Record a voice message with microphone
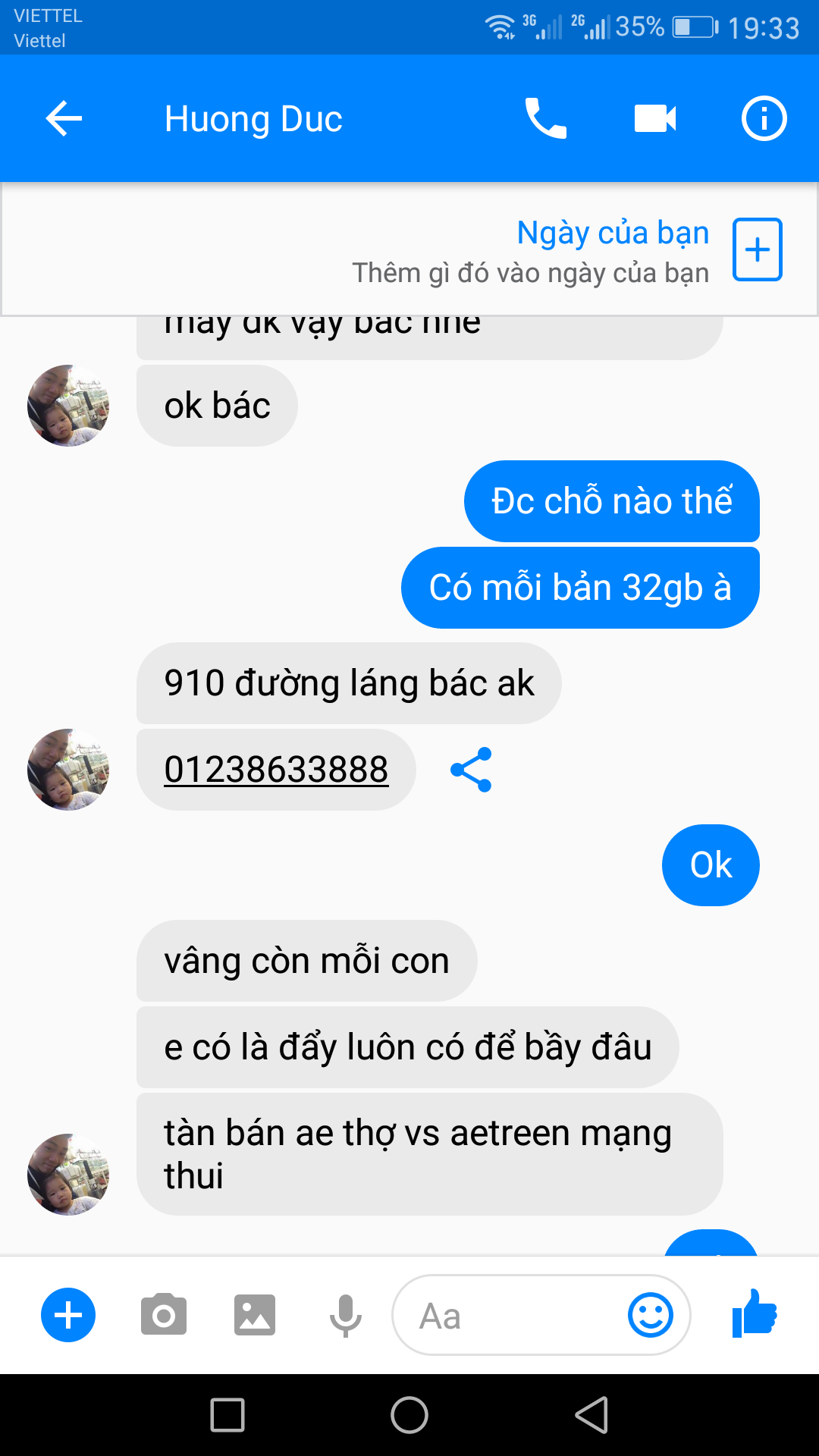This screenshot has height=1456, width=819. pos(346,1315)
